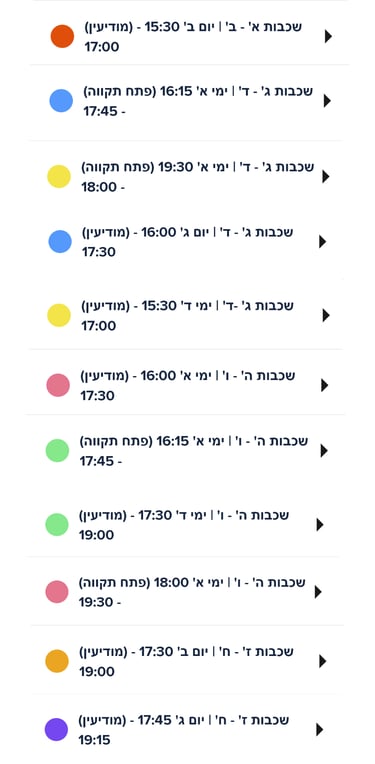Show details for שכבות ג'-ד' ימי ד' 15:30
This screenshot has width=375, height=764.
(x=186, y=315)
